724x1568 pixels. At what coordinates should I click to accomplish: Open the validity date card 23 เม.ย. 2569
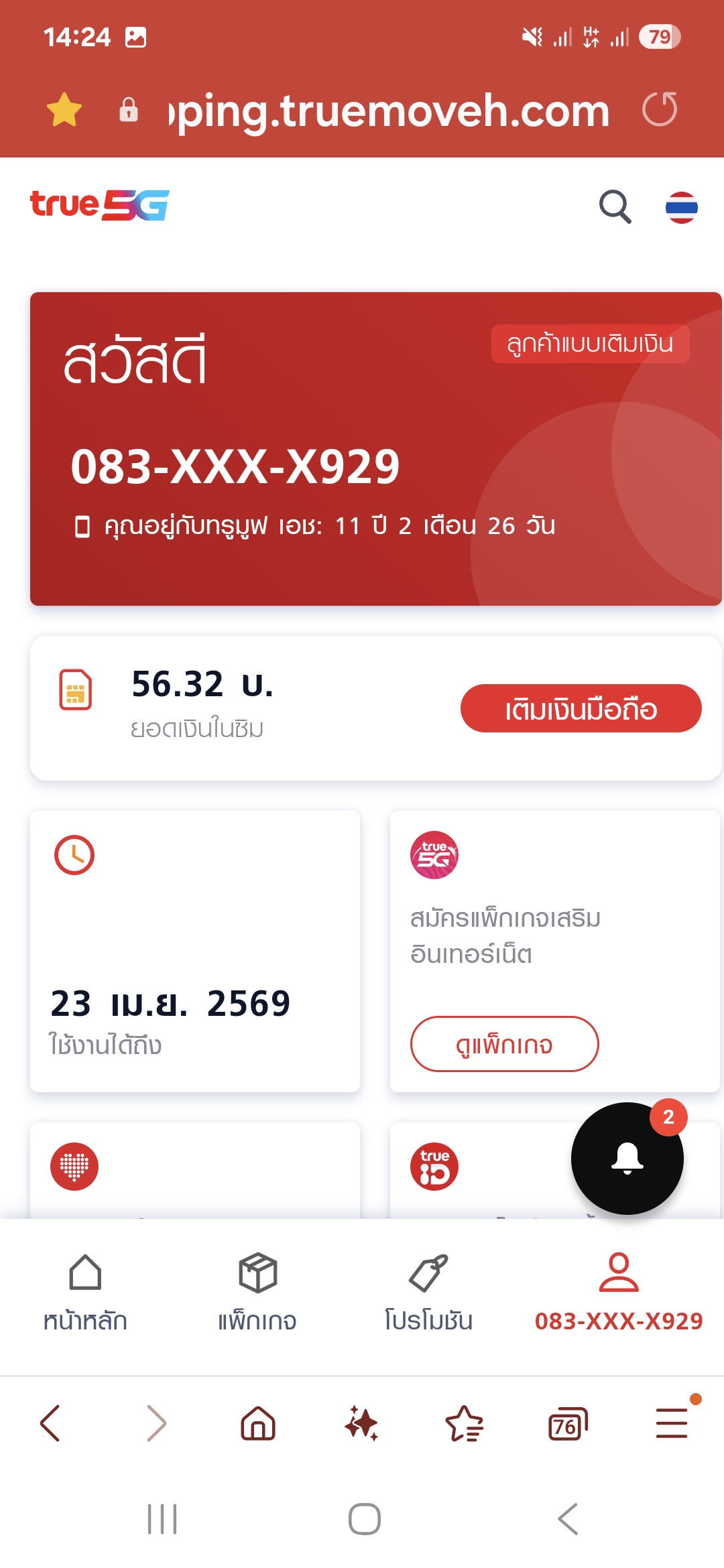click(x=195, y=952)
